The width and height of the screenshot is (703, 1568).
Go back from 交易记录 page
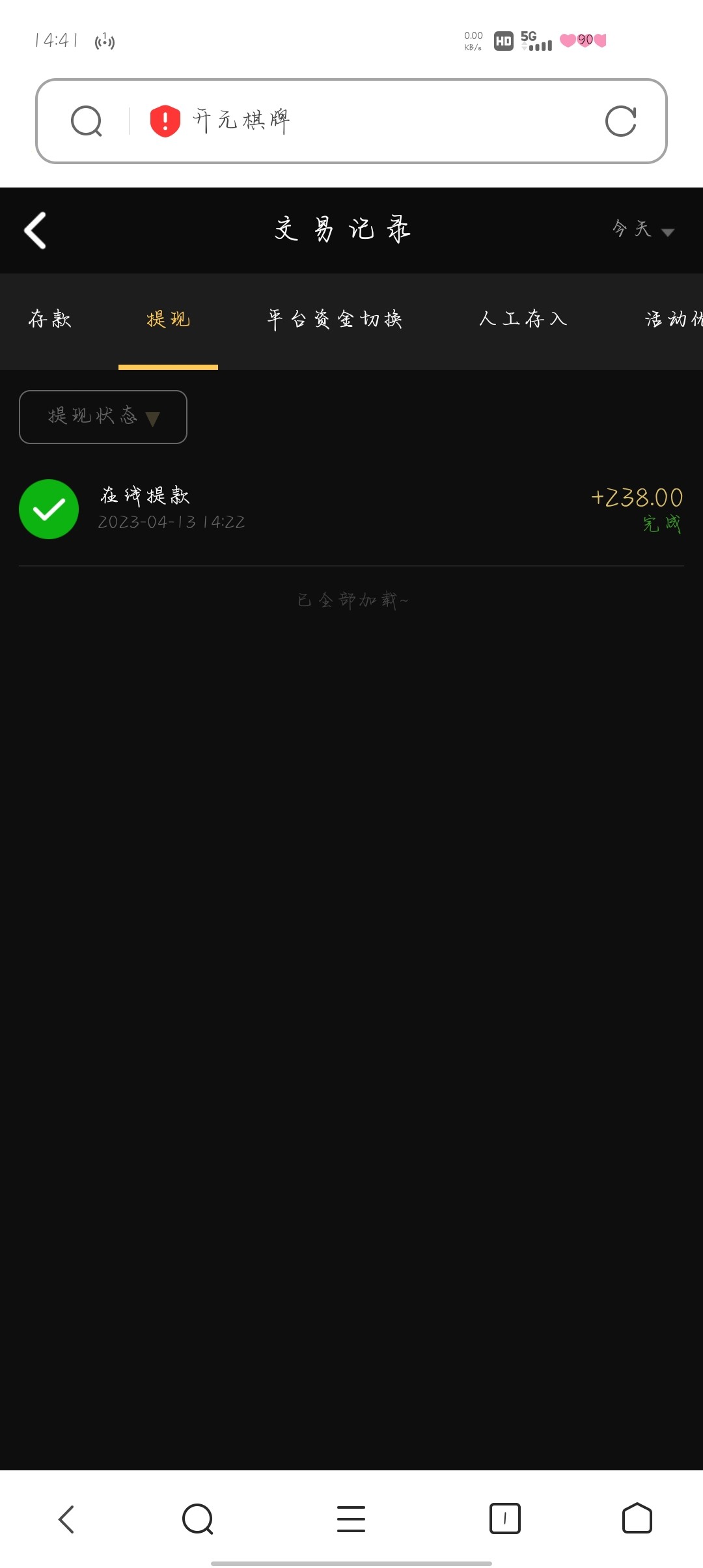point(35,231)
